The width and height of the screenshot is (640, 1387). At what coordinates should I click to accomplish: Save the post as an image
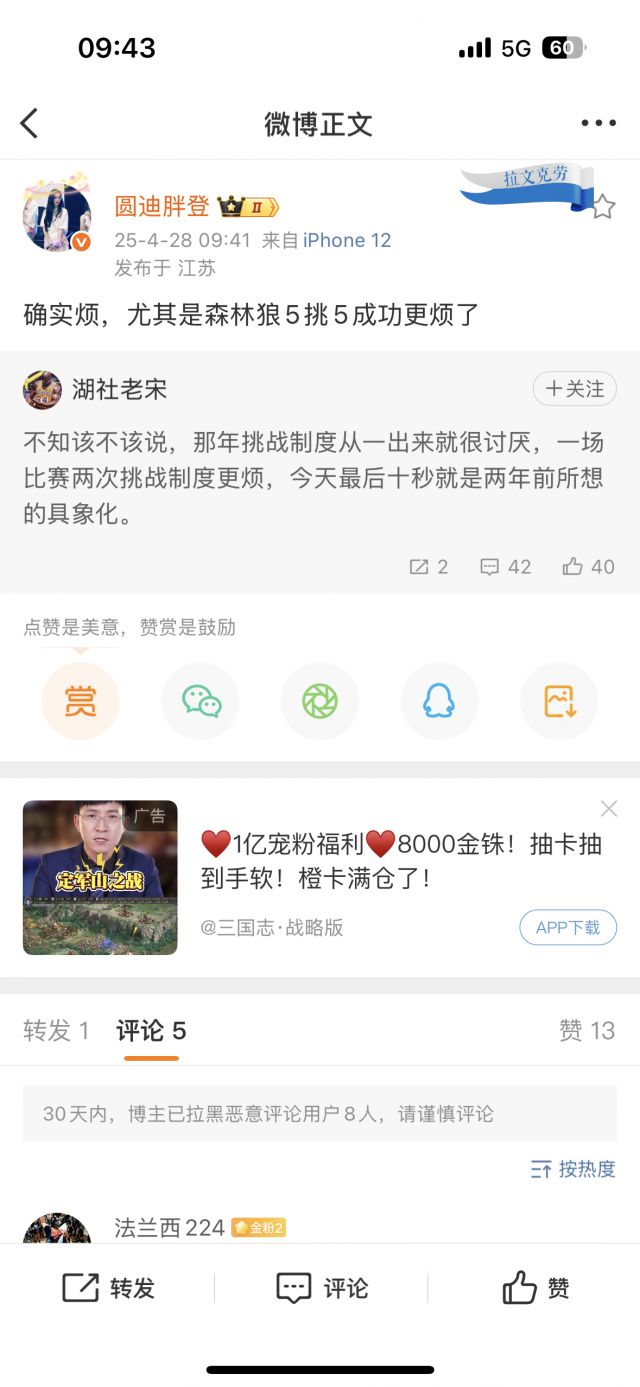pos(560,702)
